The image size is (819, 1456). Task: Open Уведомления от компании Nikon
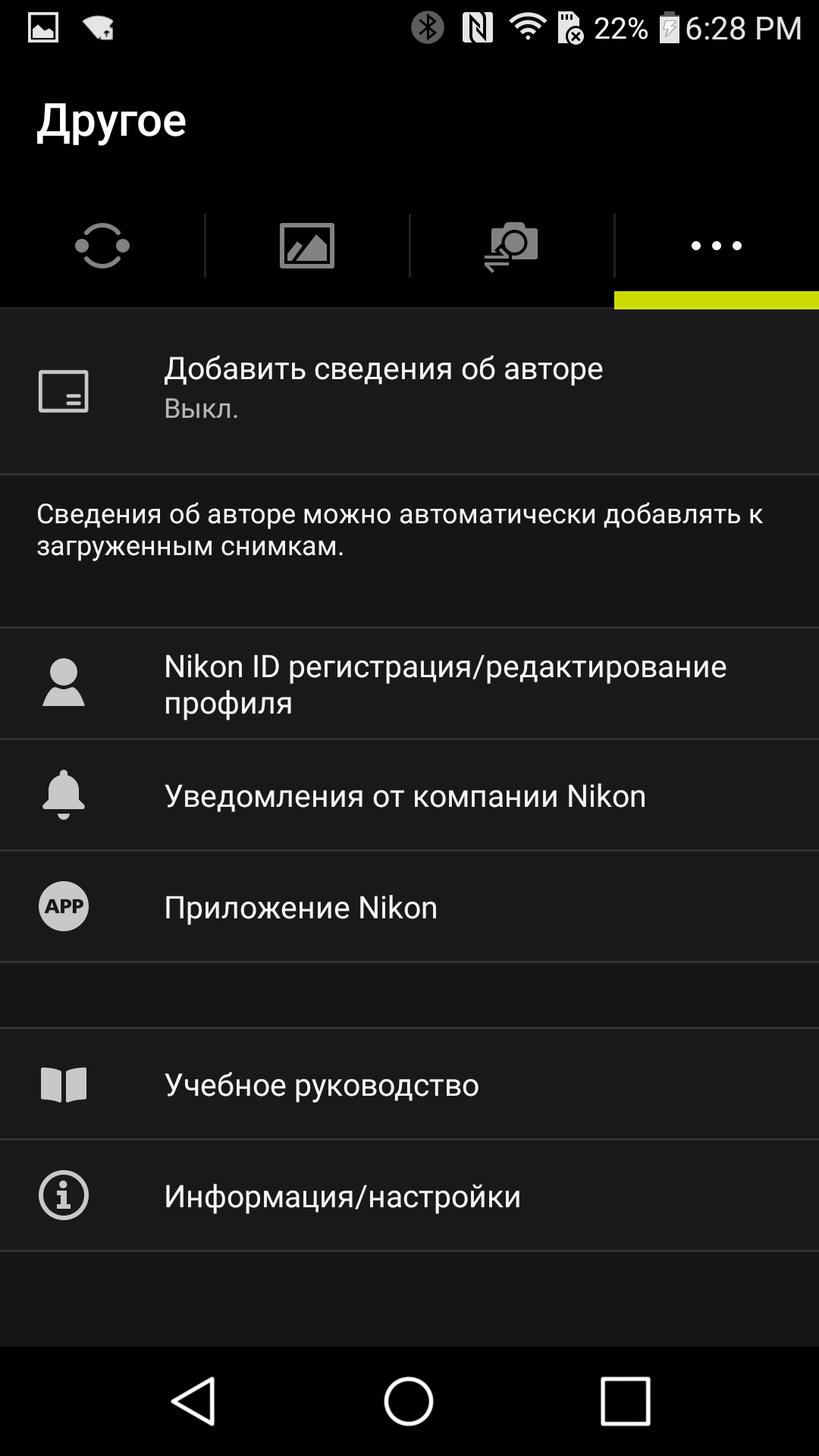(x=409, y=795)
